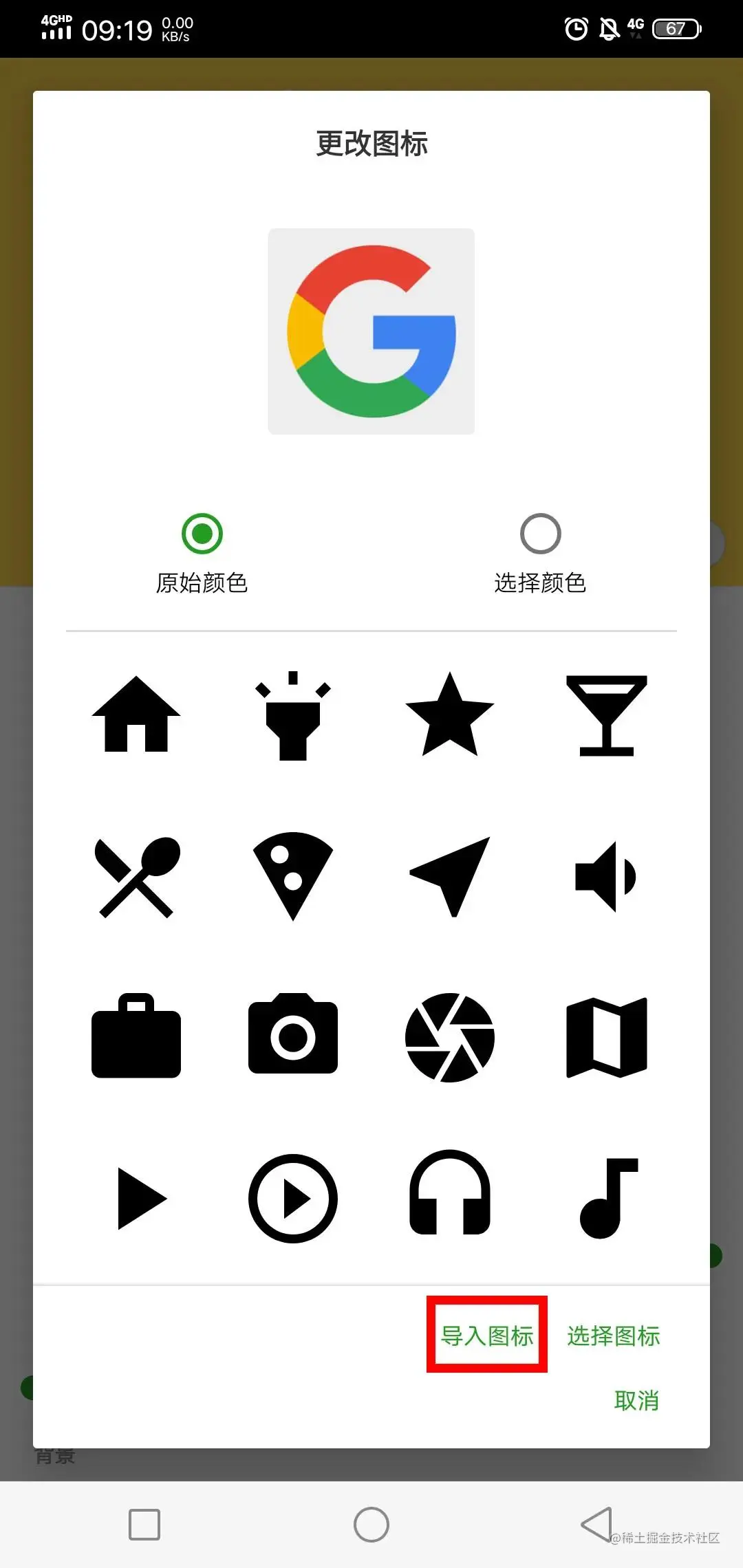Screen dimensions: 743x1568
Task: Select the flashlight icon
Action: [294, 715]
